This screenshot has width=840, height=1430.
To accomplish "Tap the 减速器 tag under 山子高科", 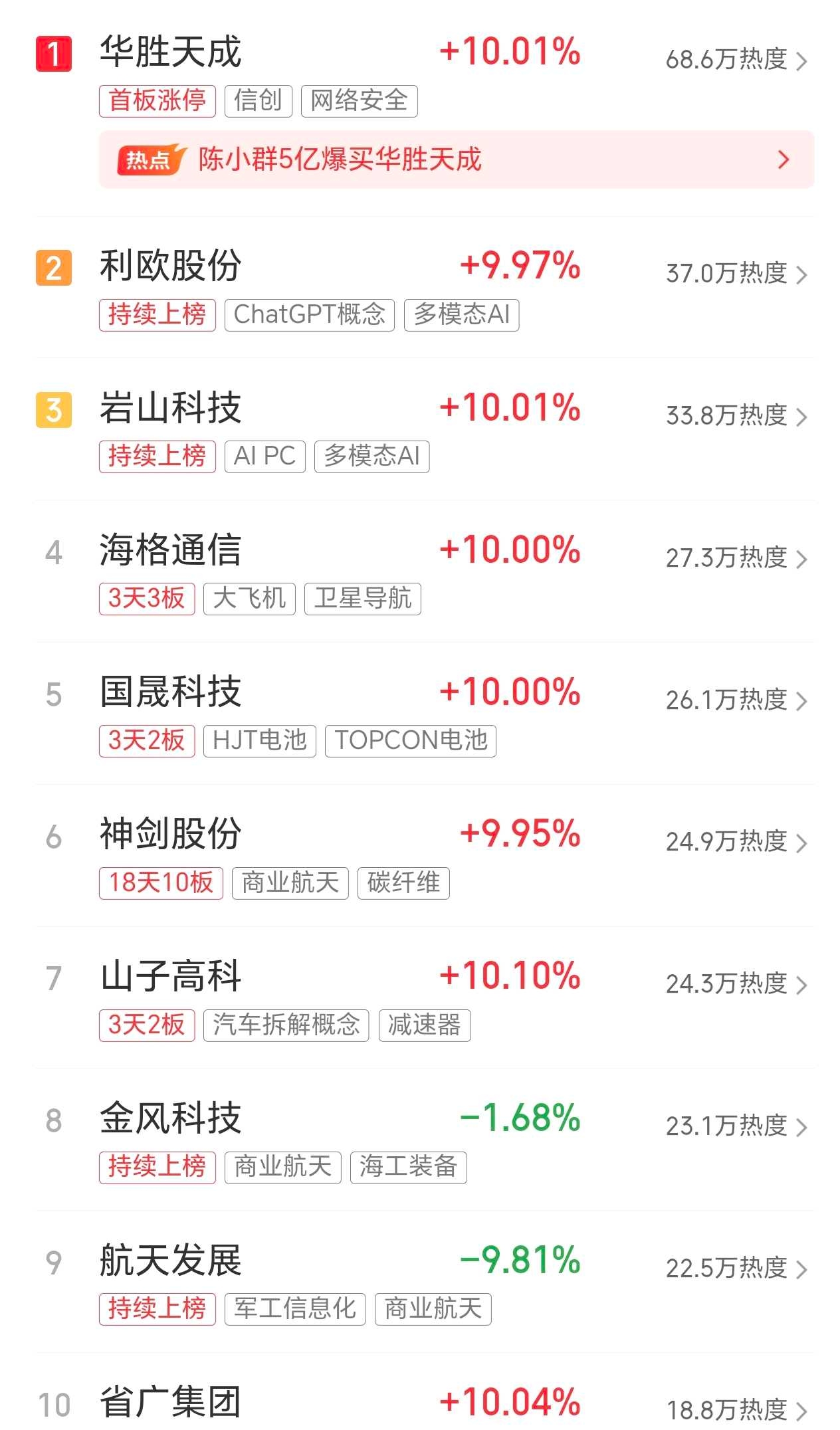I will pyautogui.click(x=425, y=1025).
